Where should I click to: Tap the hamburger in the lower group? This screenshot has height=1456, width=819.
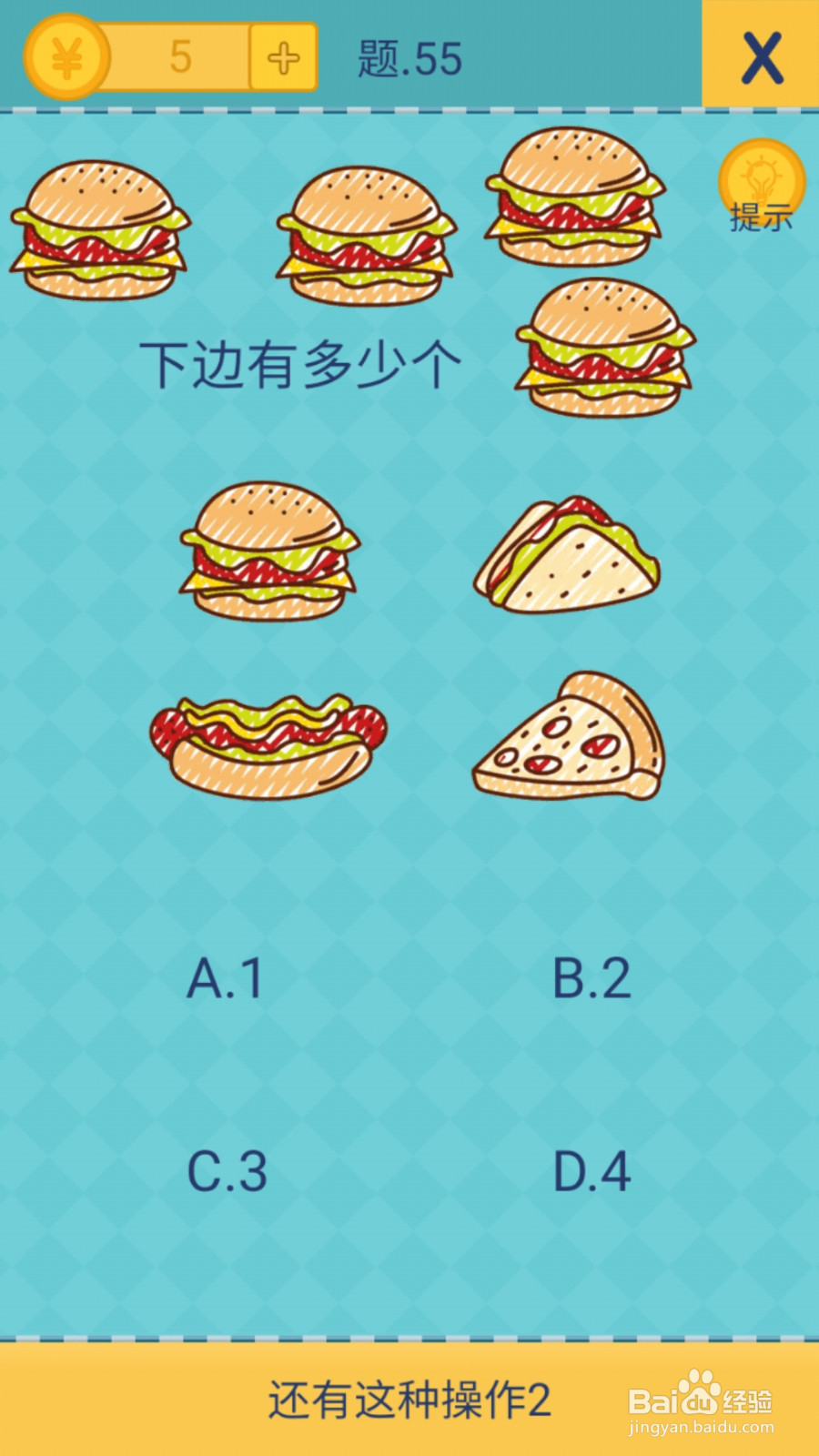click(x=269, y=551)
